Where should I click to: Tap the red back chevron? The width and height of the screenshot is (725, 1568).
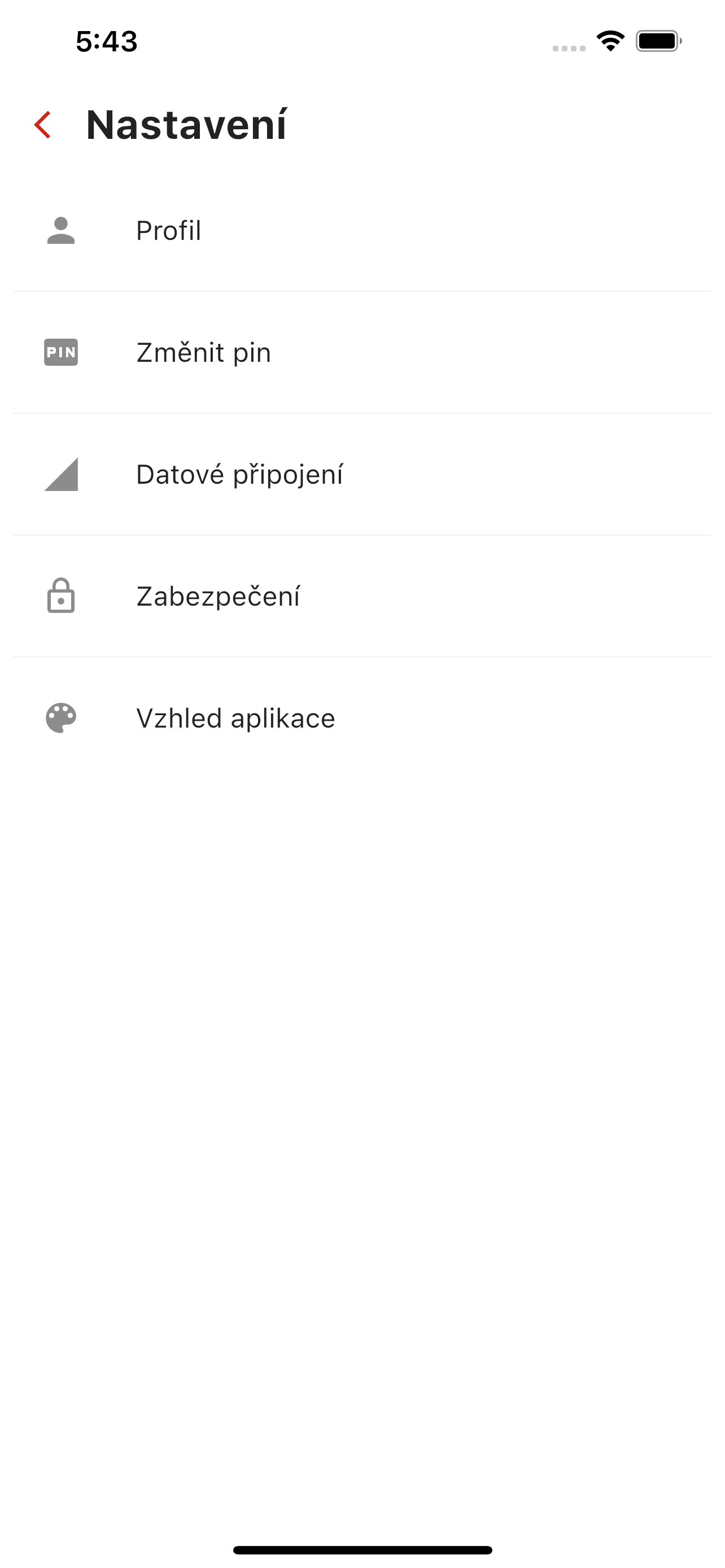click(43, 126)
